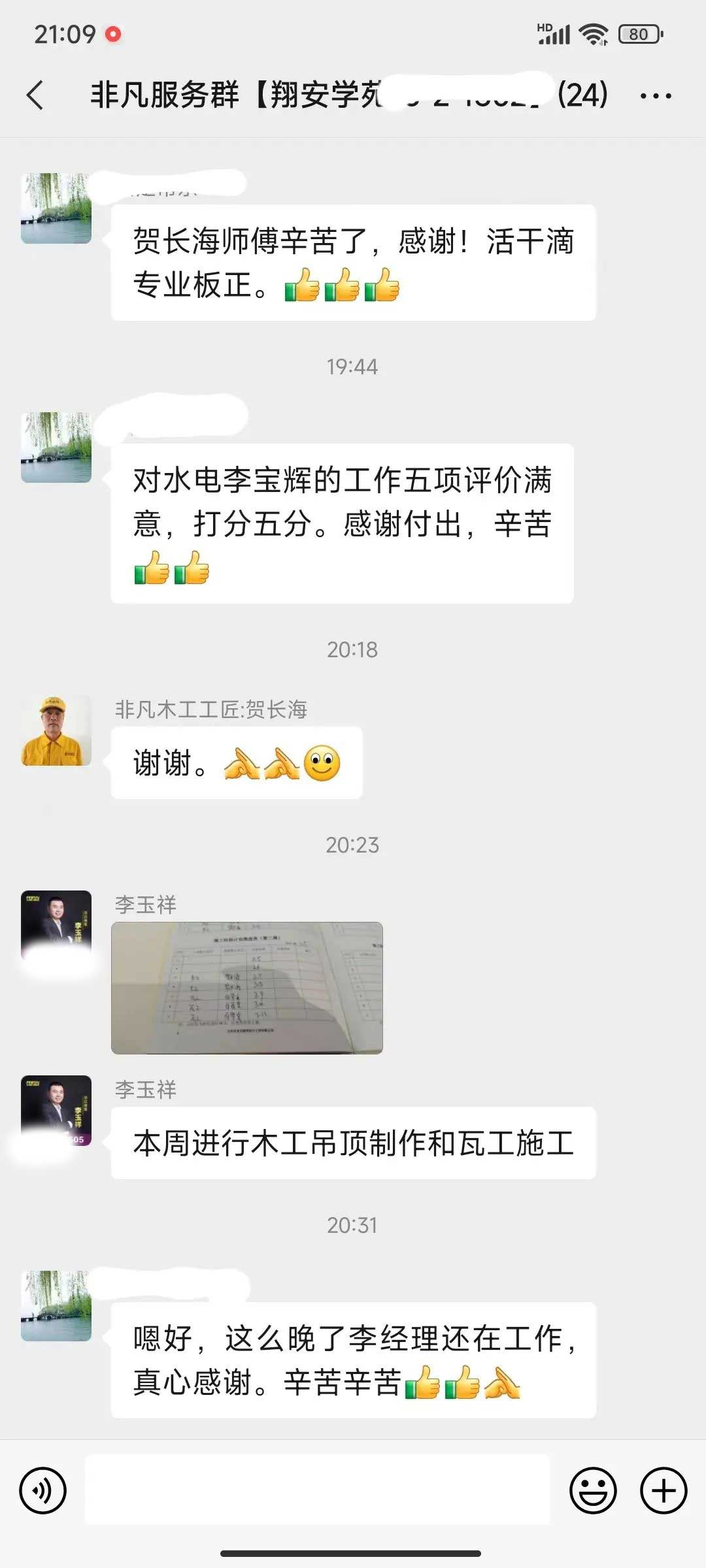Switch to voice message input

[43, 1490]
